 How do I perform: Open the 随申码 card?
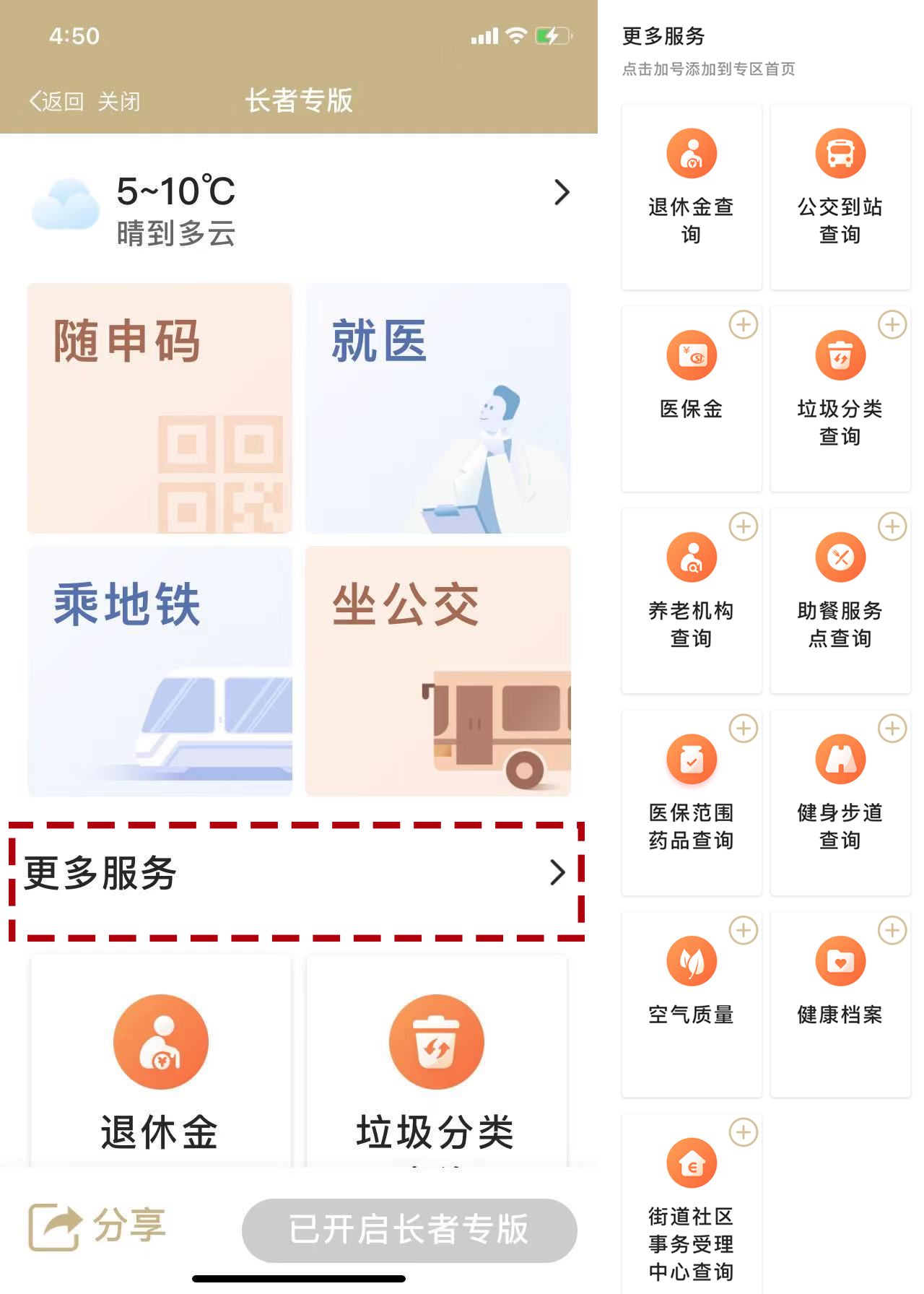click(x=160, y=408)
